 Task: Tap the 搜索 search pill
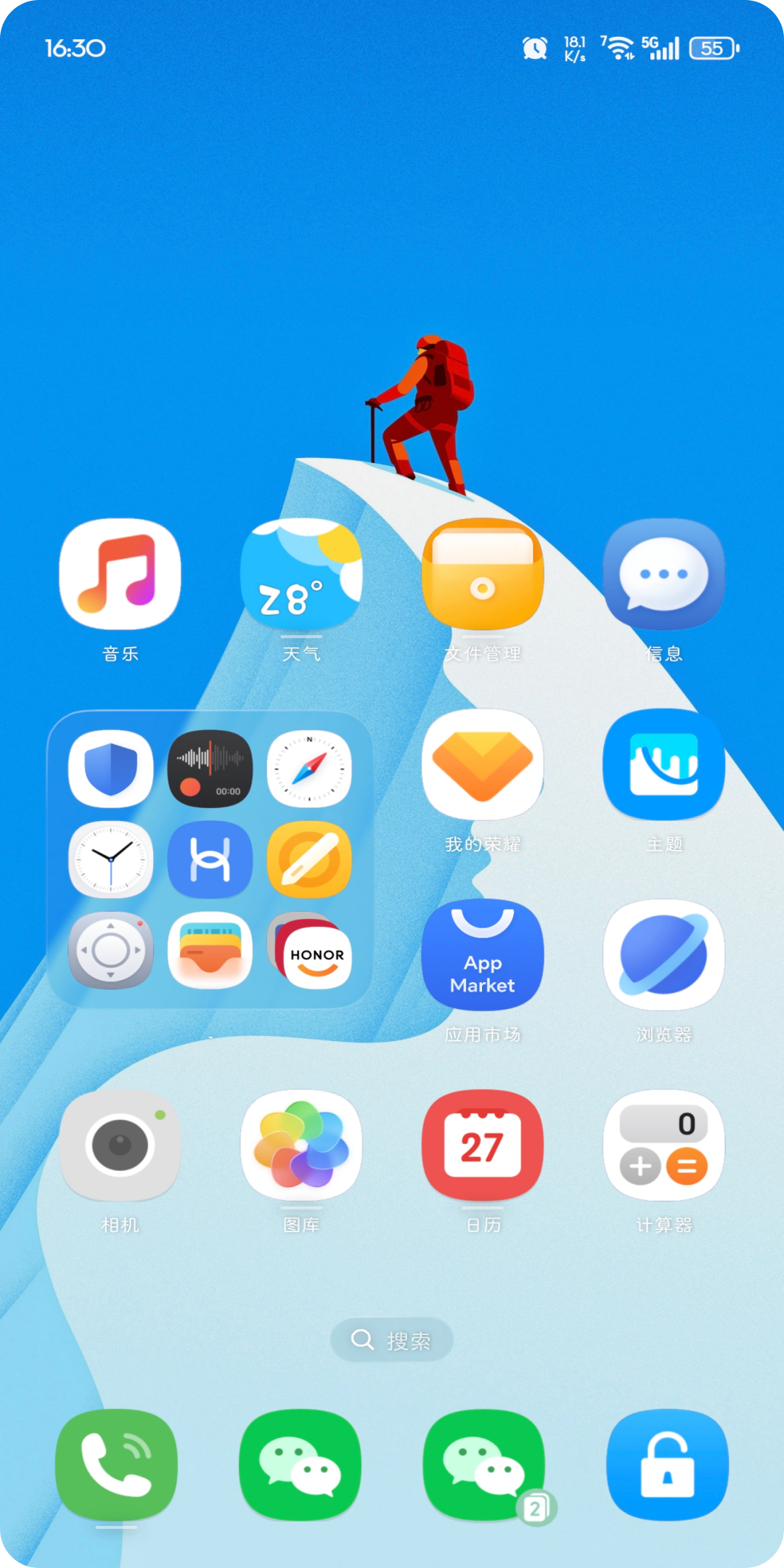[x=392, y=1339]
